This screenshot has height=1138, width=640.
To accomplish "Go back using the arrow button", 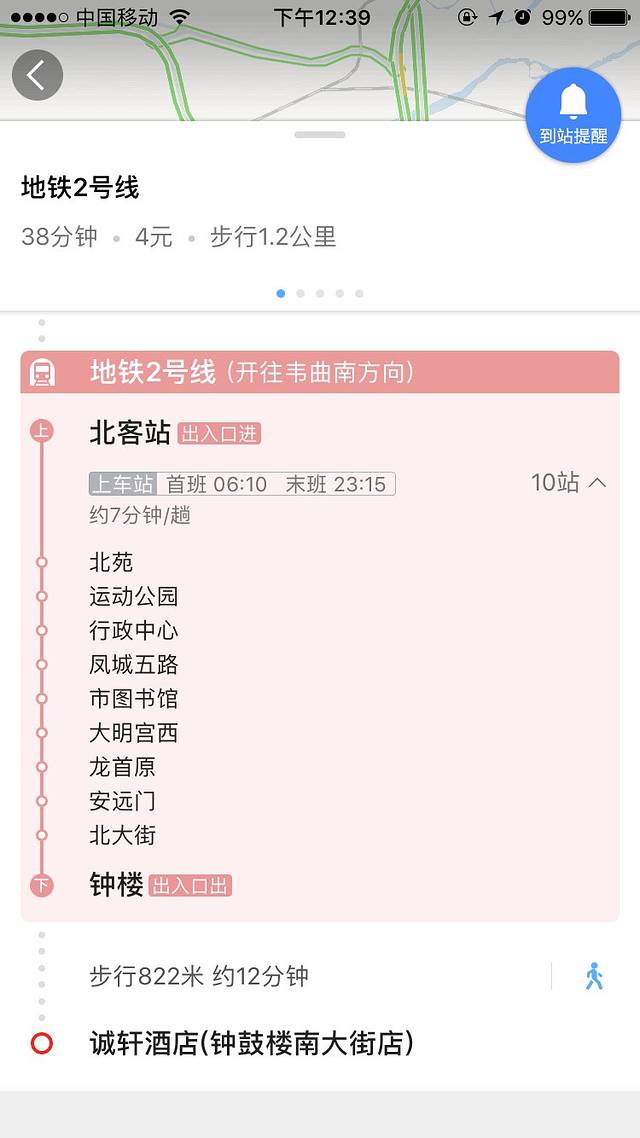I will point(37,75).
